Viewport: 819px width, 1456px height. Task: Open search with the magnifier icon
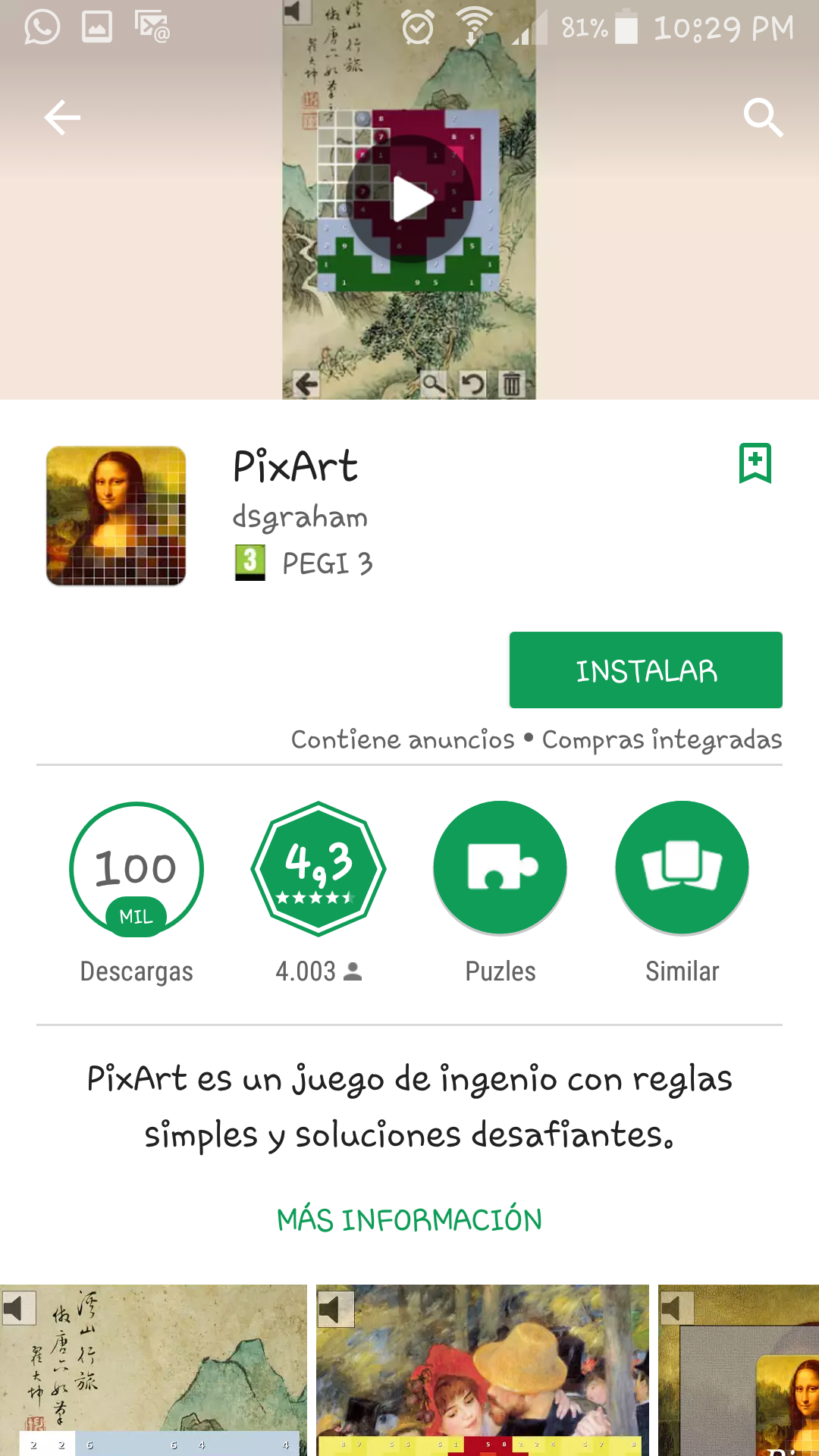click(x=762, y=118)
